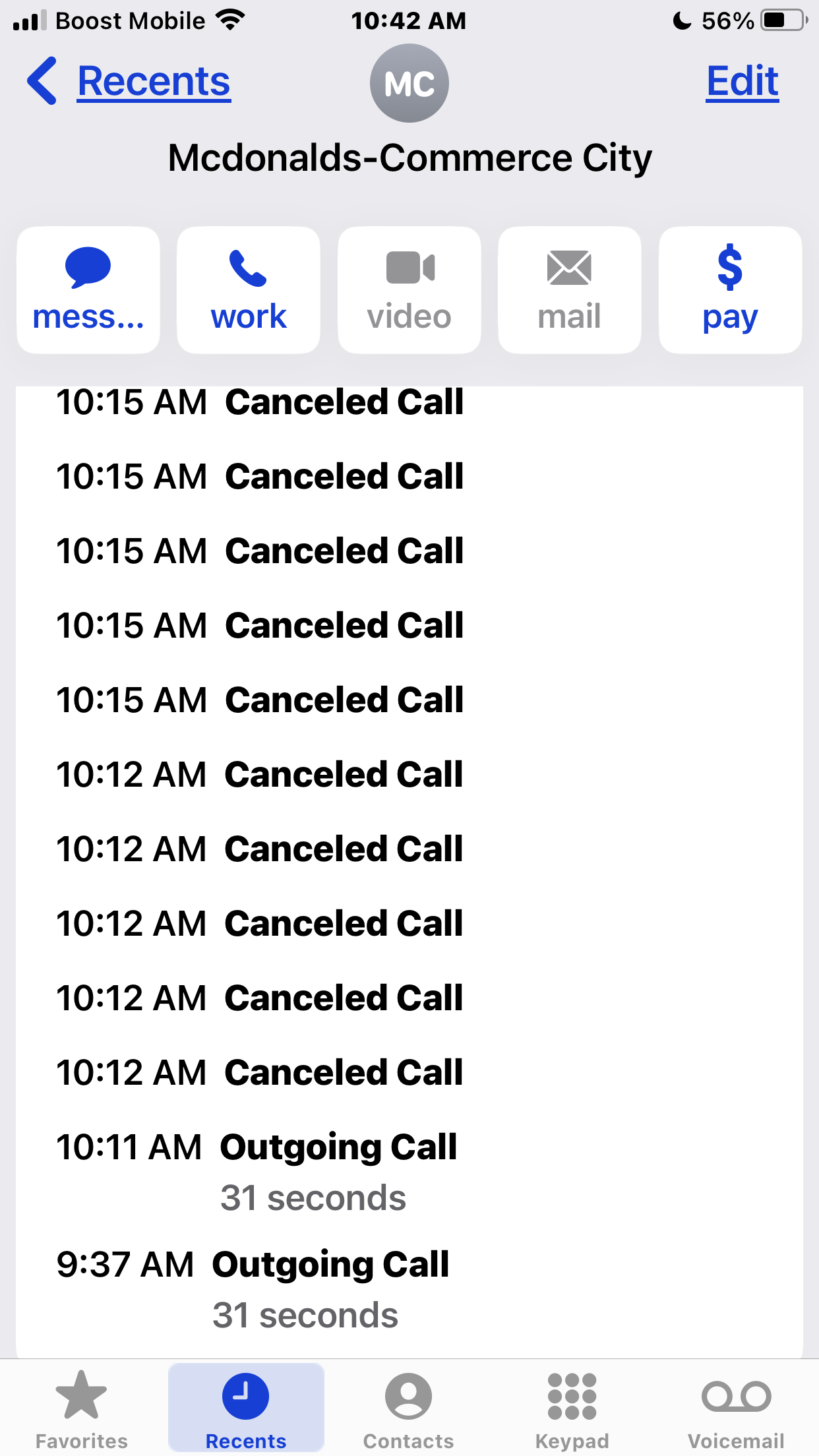Call the work number
The width and height of the screenshot is (819, 1456).
click(x=249, y=290)
